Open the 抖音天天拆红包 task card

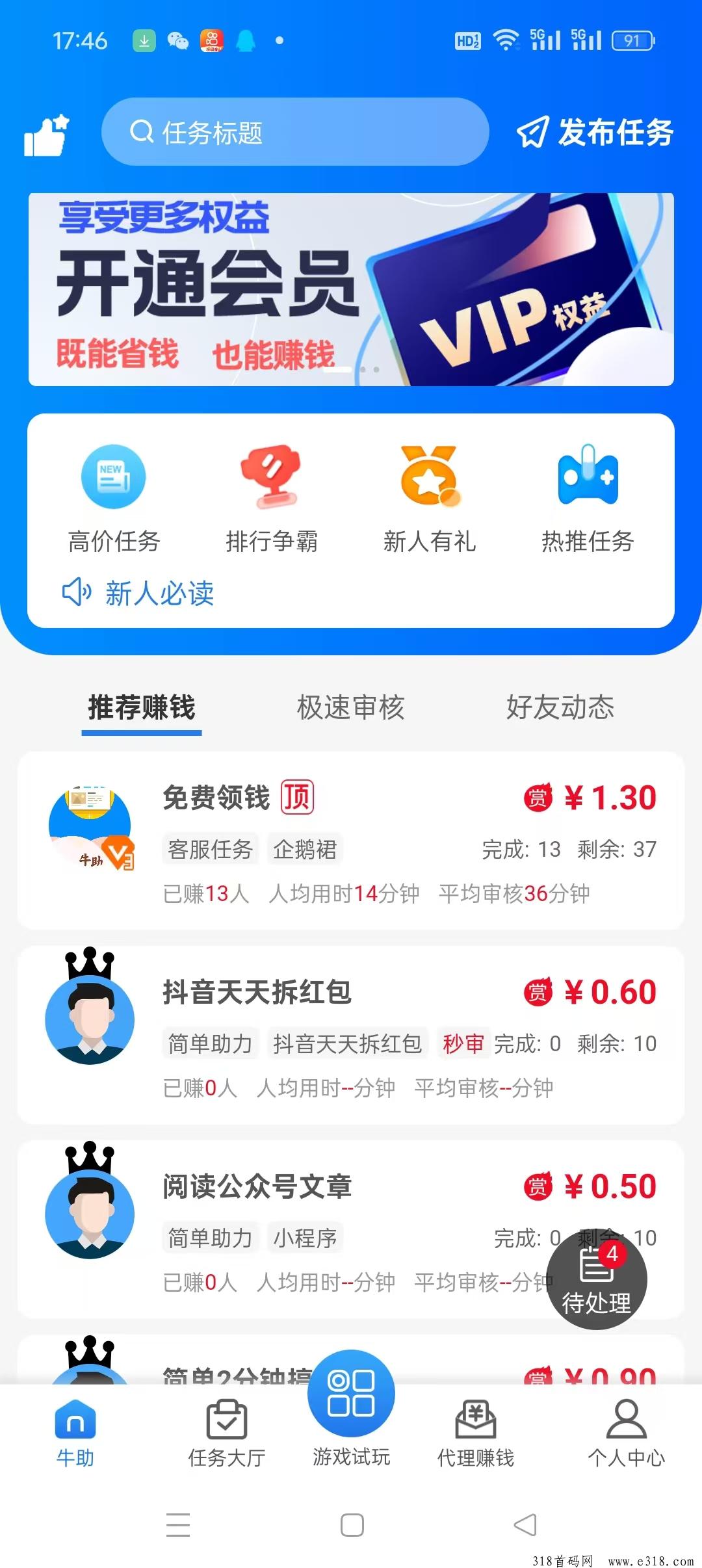[x=351, y=1035]
